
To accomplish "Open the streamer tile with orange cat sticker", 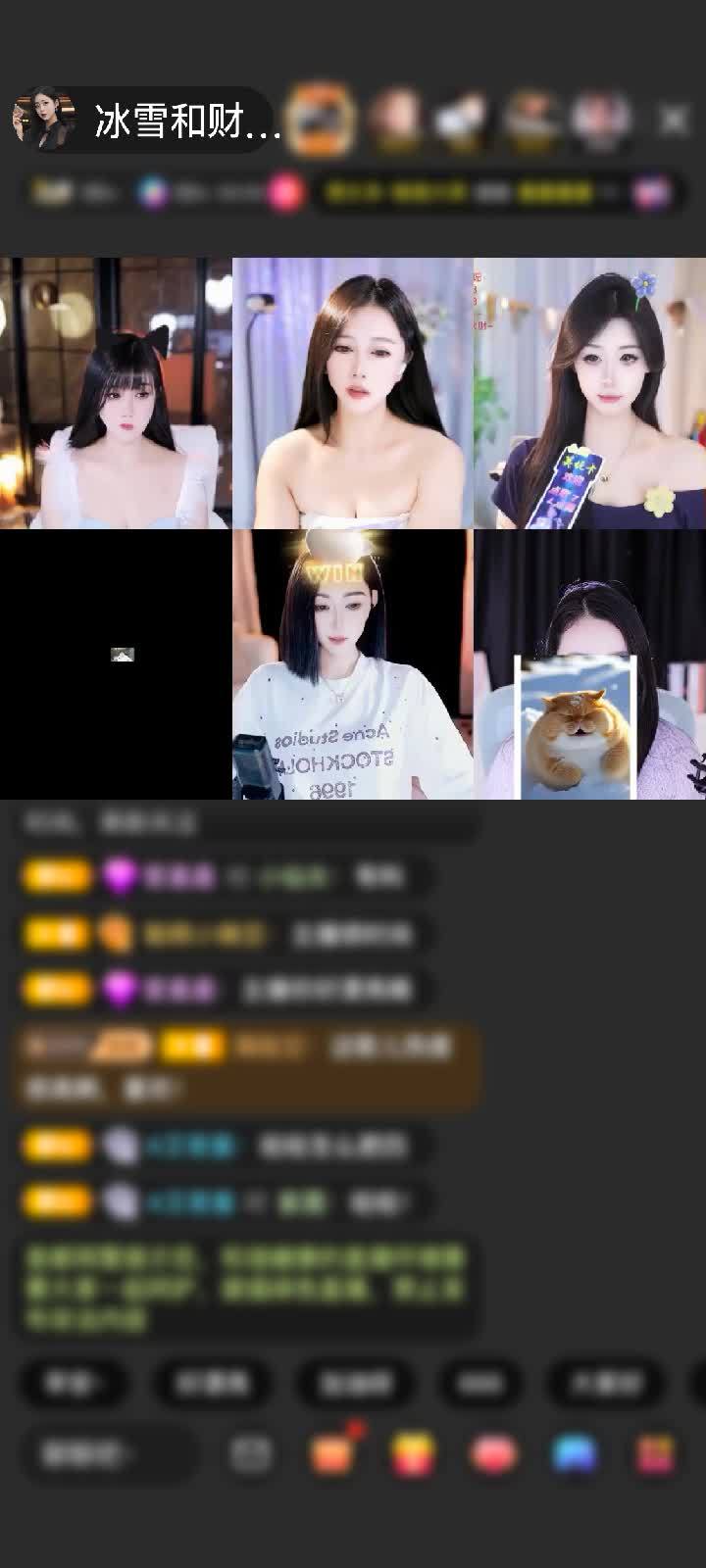I will tap(589, 664).
